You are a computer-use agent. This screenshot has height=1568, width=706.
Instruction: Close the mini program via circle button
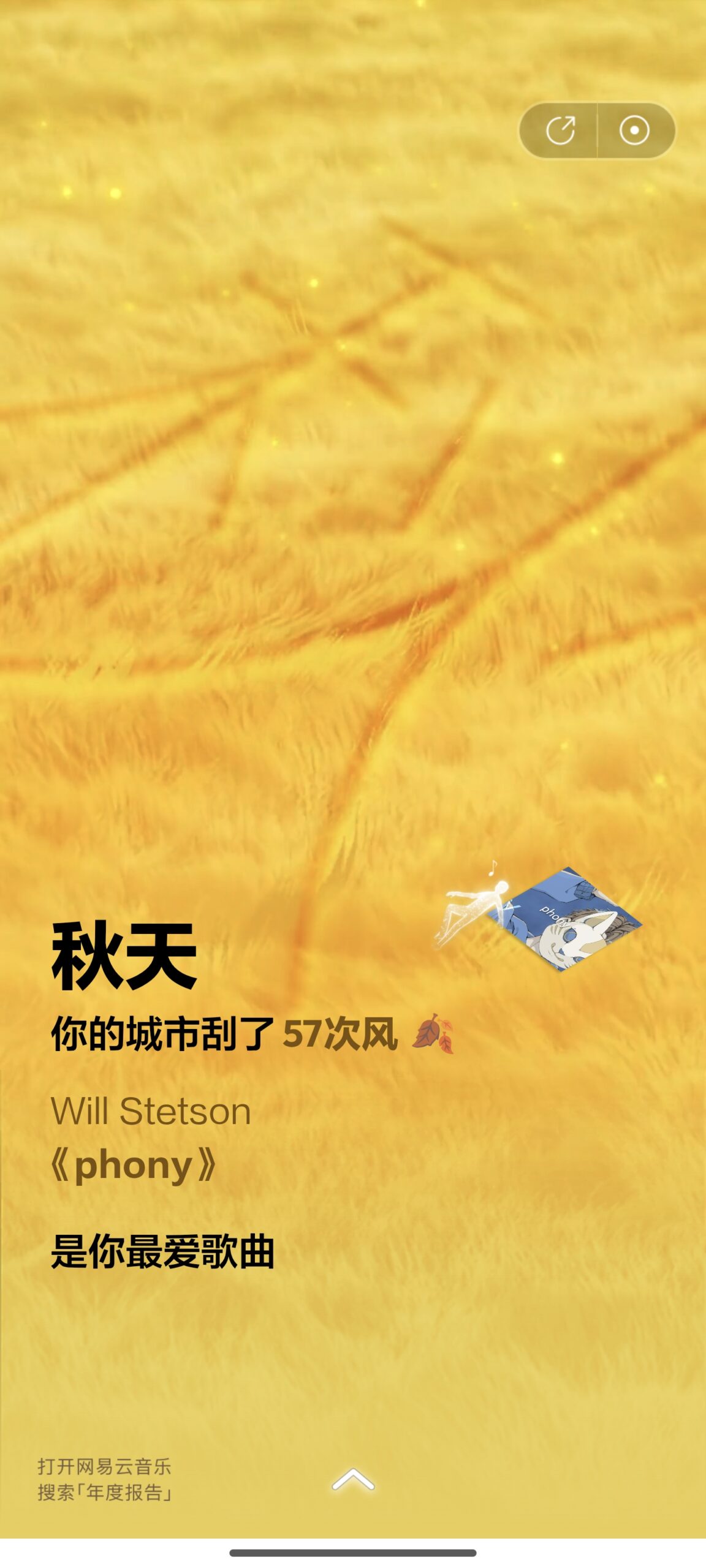click(634, 130)
